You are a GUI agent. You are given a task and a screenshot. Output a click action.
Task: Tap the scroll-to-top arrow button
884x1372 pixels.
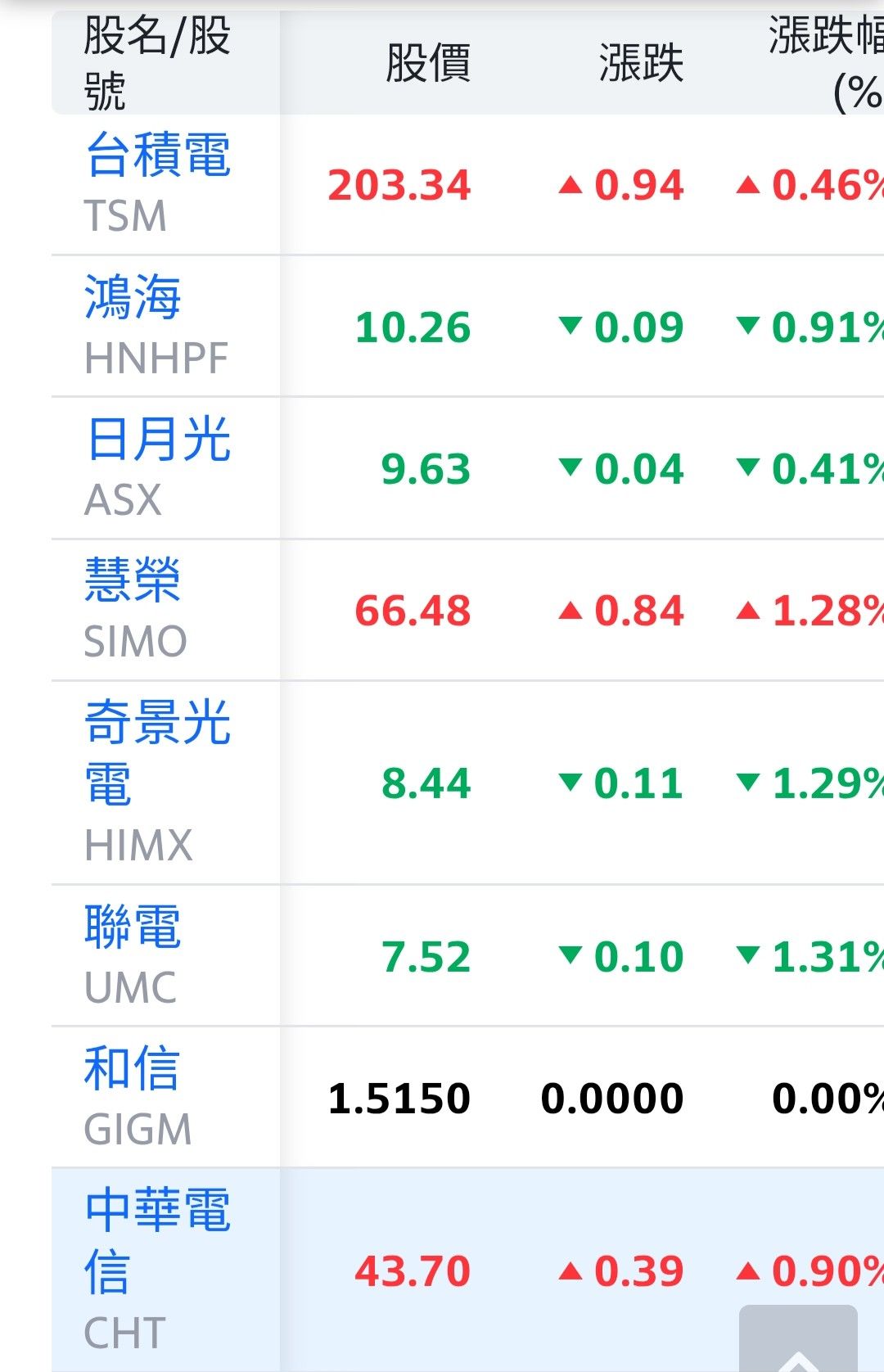[x=798, y=1340]
